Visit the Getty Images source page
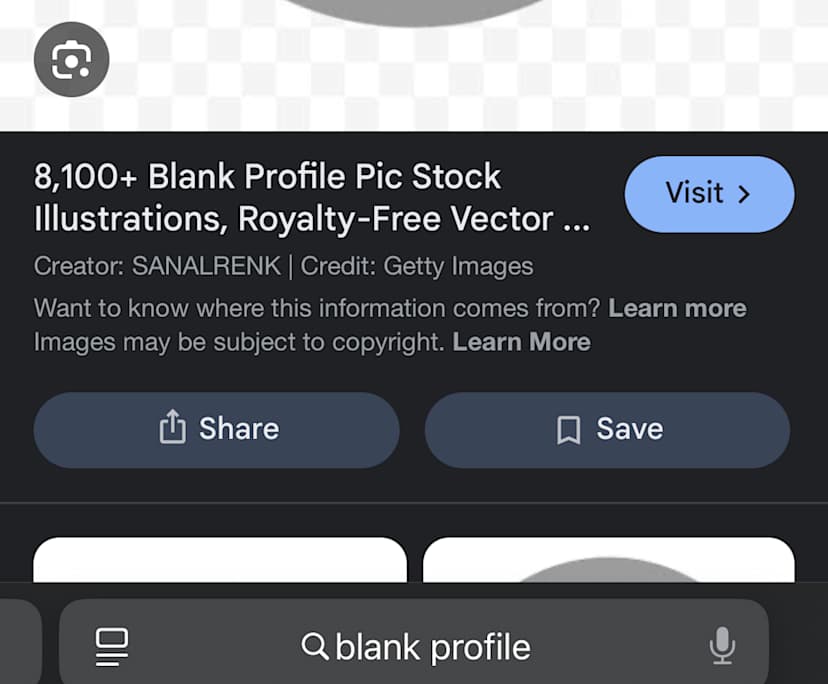 [709, 194]
